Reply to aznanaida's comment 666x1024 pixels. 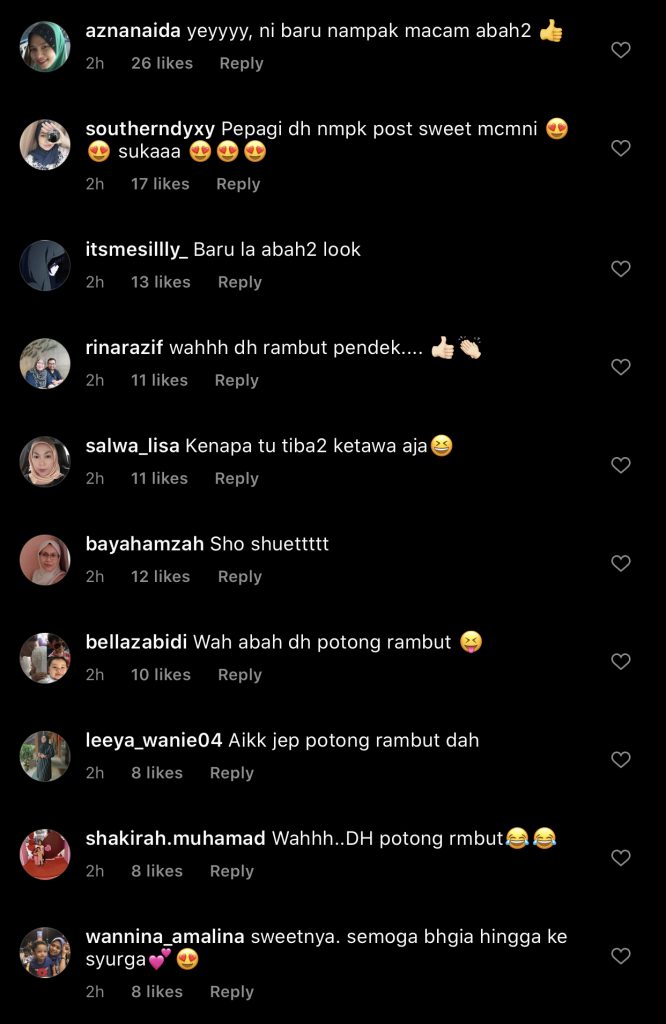241,63
